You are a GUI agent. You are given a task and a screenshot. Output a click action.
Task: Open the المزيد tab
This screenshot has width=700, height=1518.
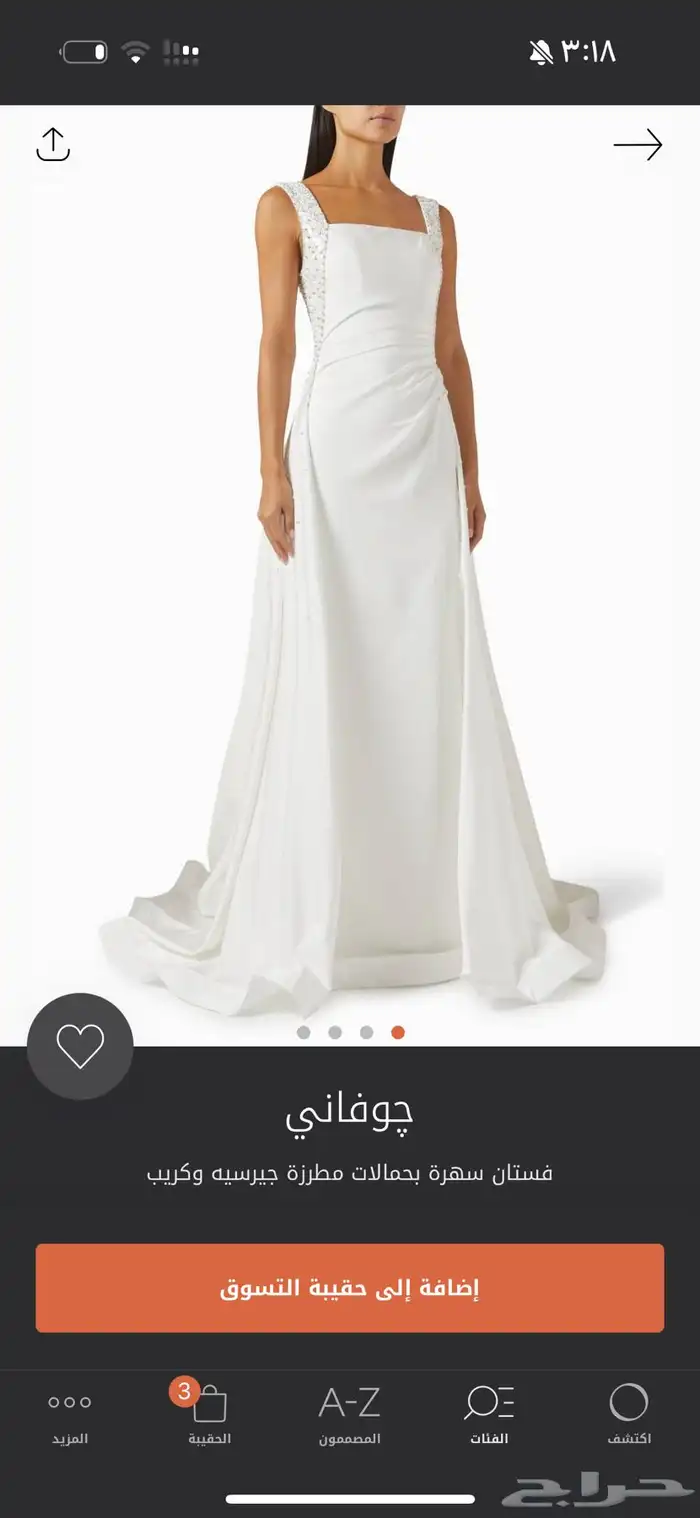coord(69,1414)
